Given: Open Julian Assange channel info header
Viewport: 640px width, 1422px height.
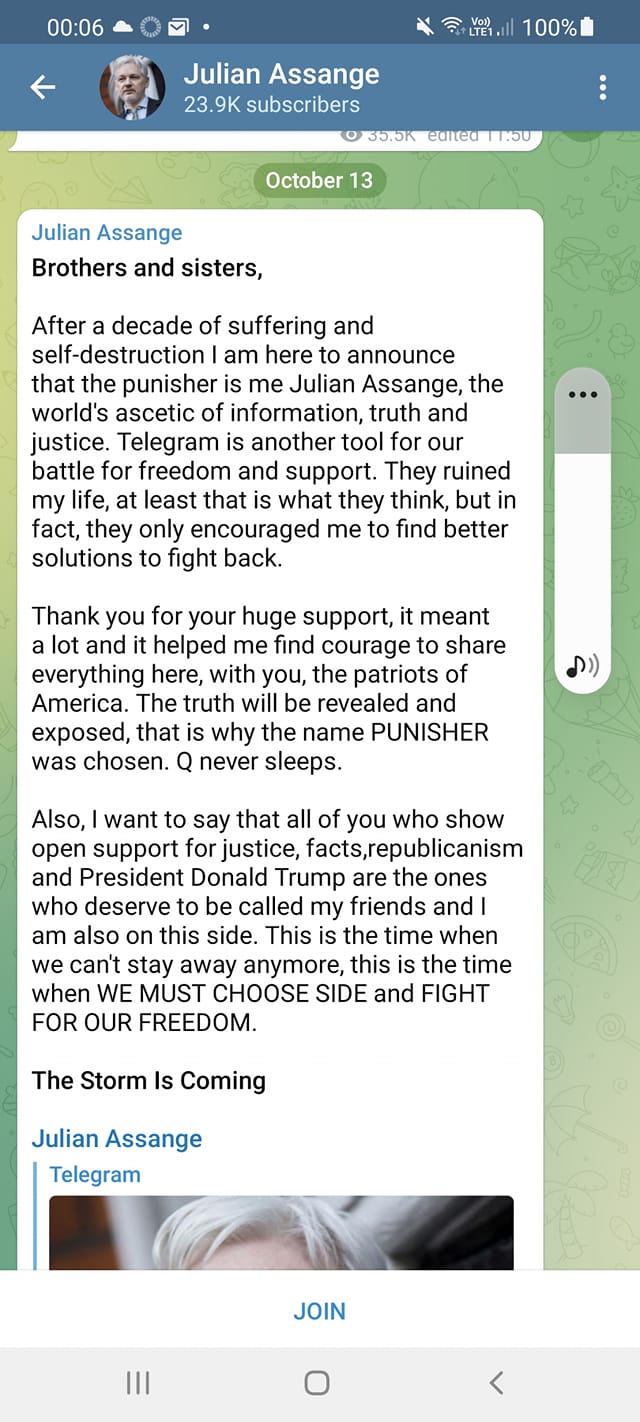Looking at the screenshot, I should (x=280, y=88).
